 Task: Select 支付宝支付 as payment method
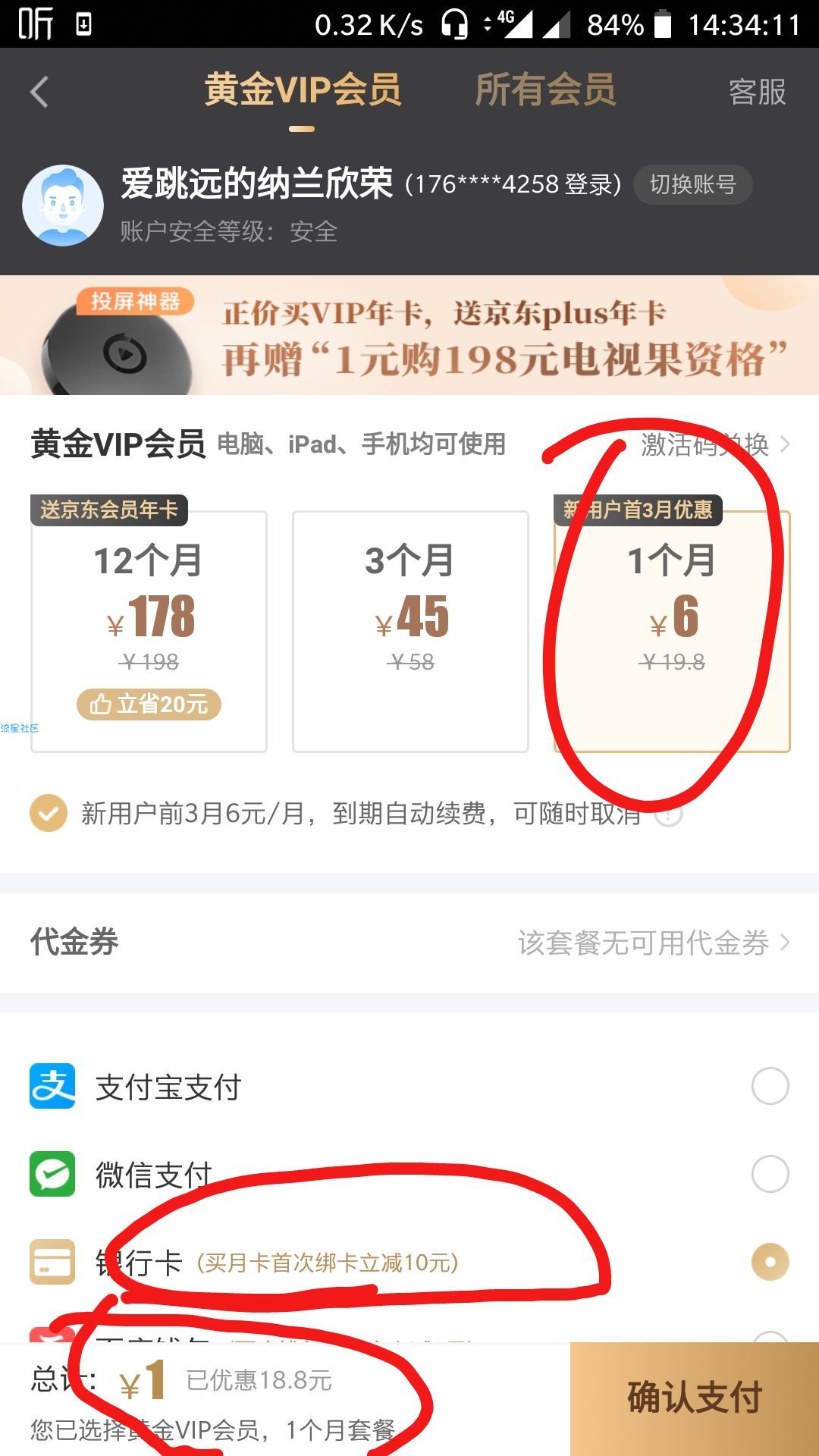pyautogui.click(x=770, y=1086)
